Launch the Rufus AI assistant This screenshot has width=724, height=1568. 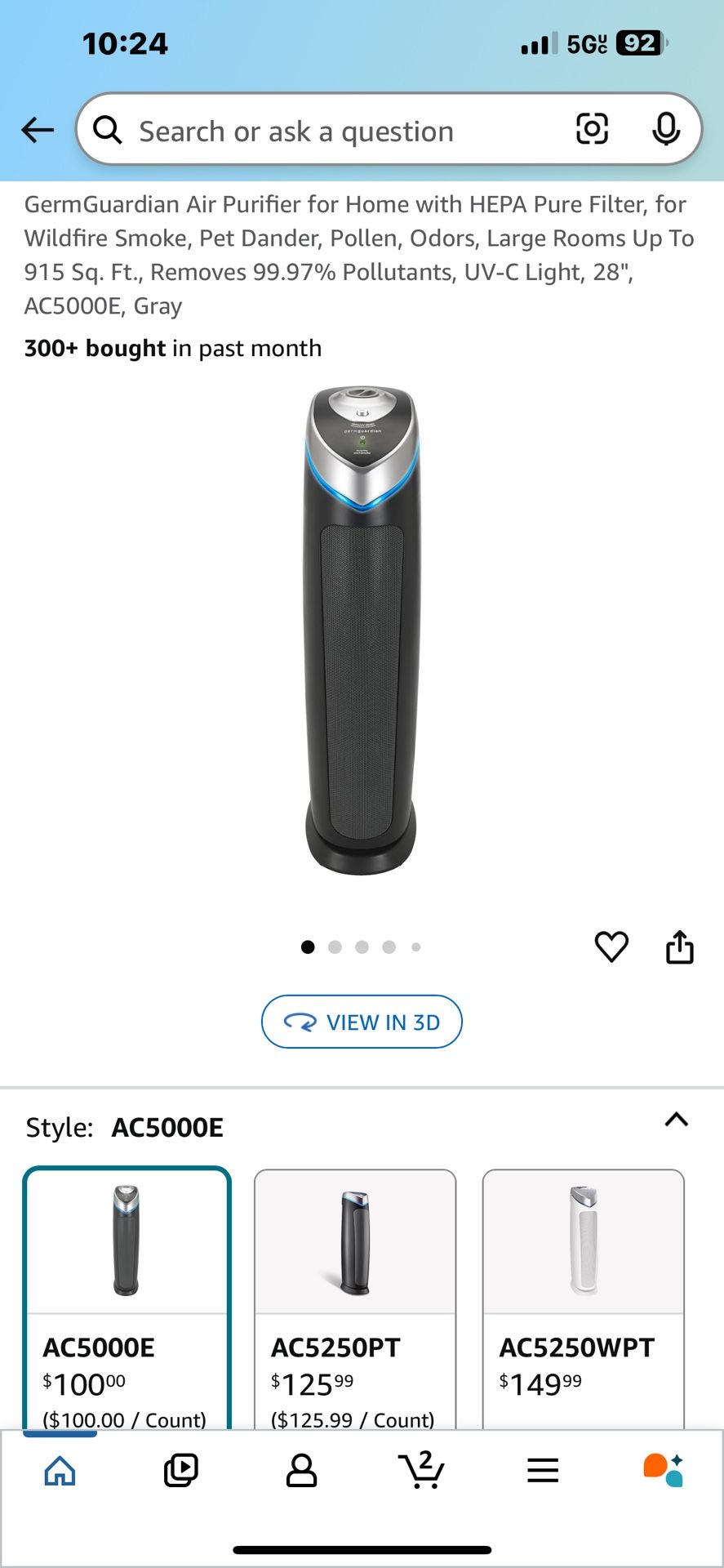click(663, 1471)
